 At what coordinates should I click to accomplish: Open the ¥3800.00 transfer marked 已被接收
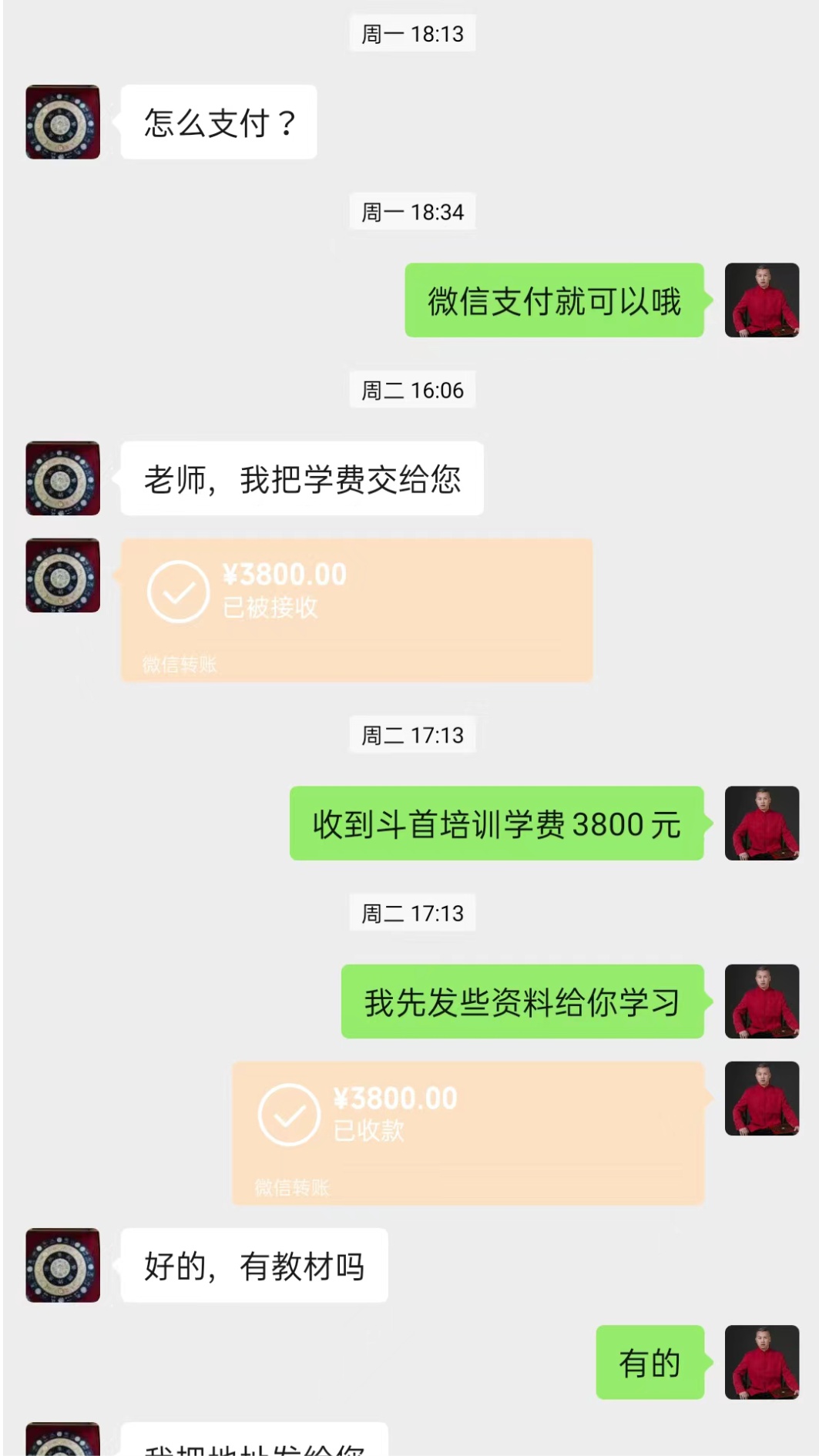[x=356, y=609]
